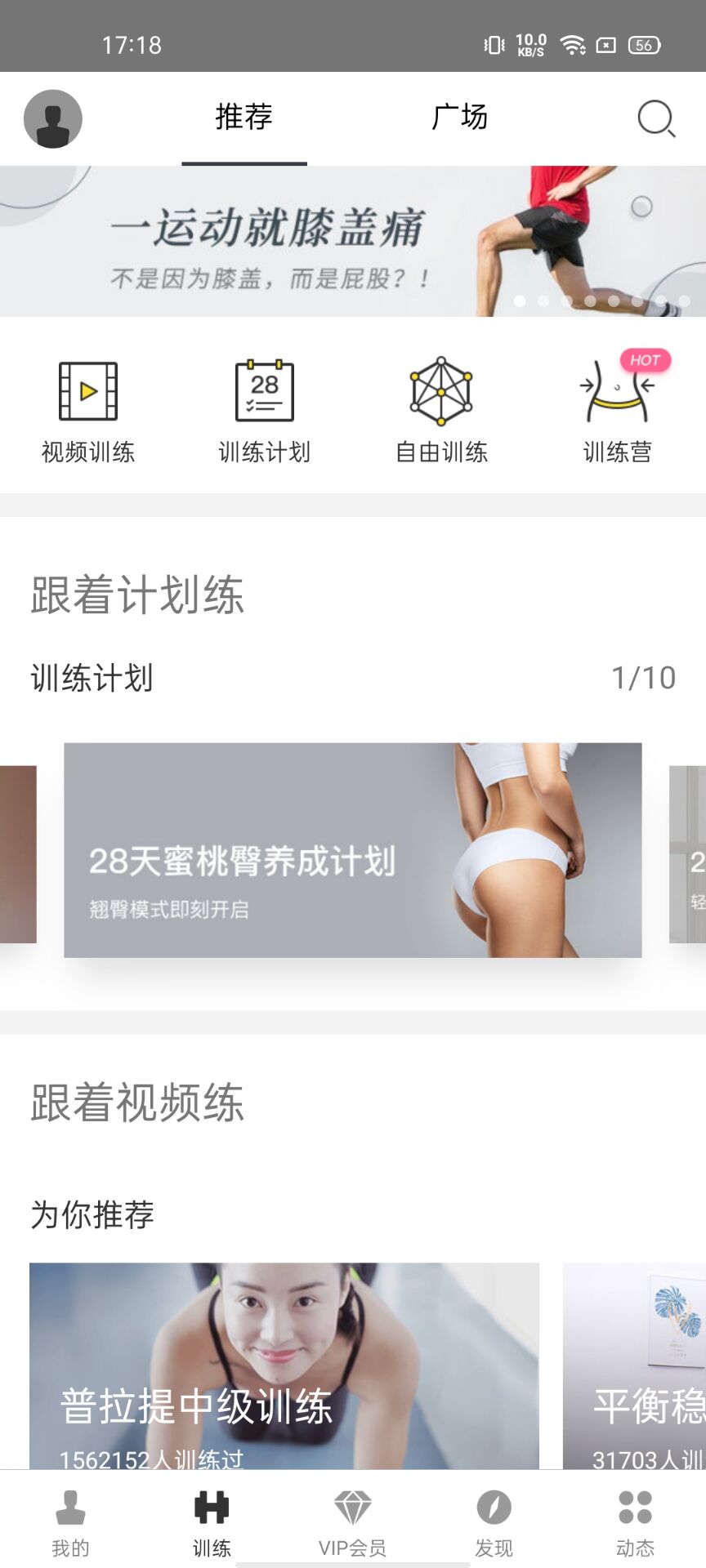Open the profile avatar at the top

pyautogui.click(x=53, y=119)
